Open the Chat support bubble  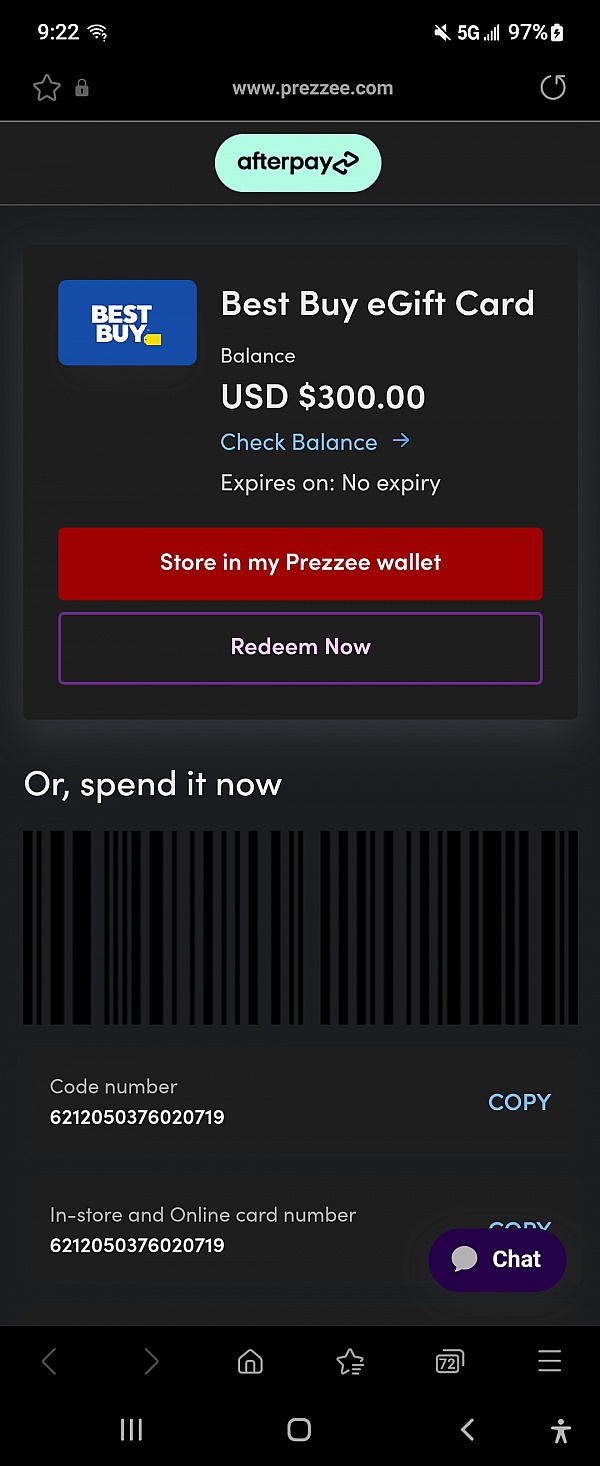coord(497,1259)
